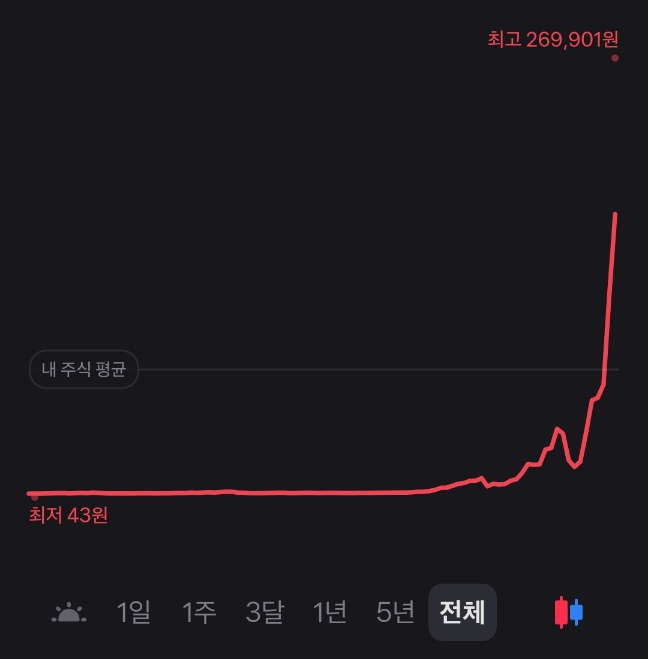Select the 1년 time range
Screen dimensions: 648x659
330,612
